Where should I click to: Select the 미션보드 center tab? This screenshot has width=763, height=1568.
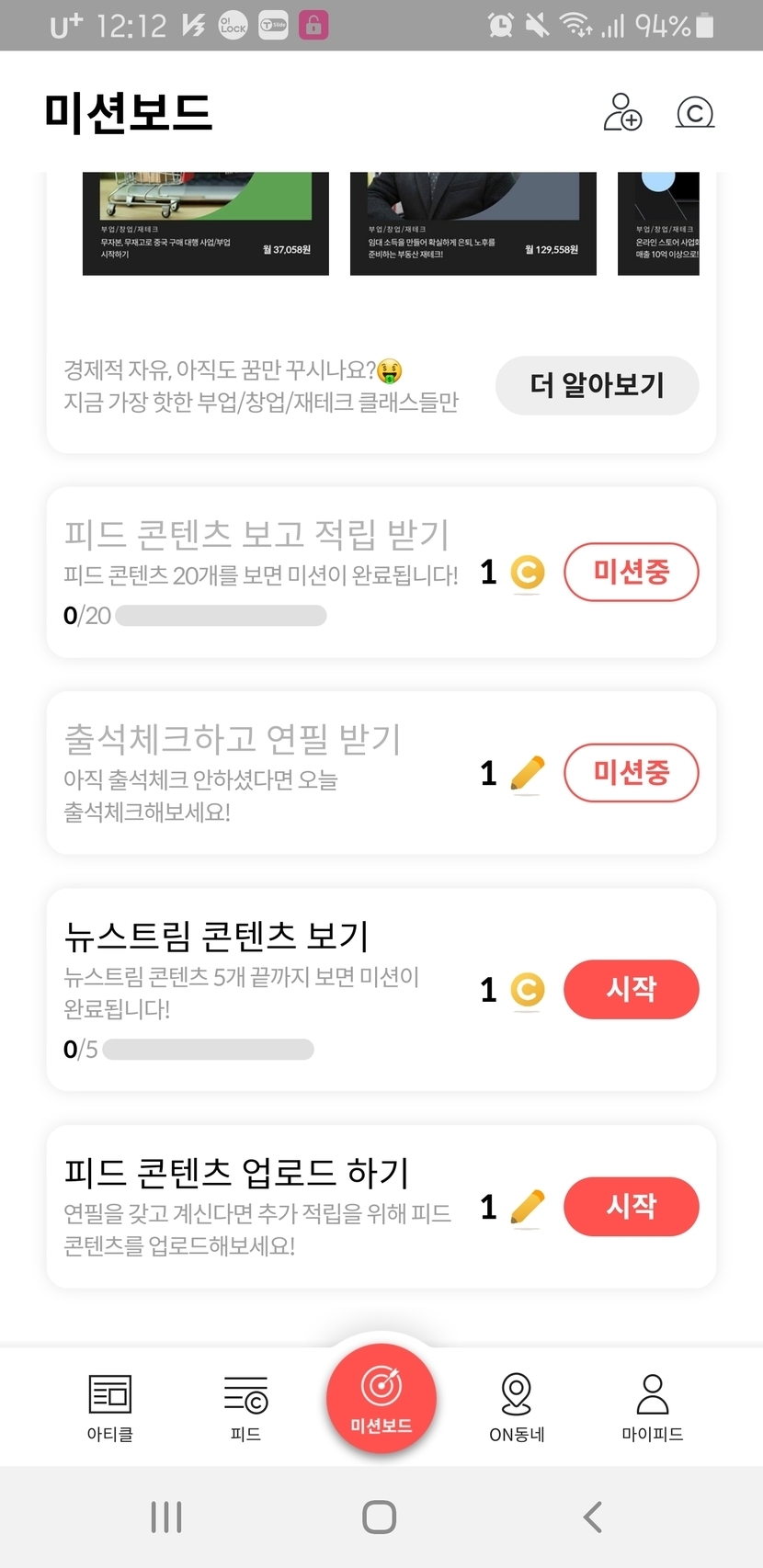tap(381, 1399)
